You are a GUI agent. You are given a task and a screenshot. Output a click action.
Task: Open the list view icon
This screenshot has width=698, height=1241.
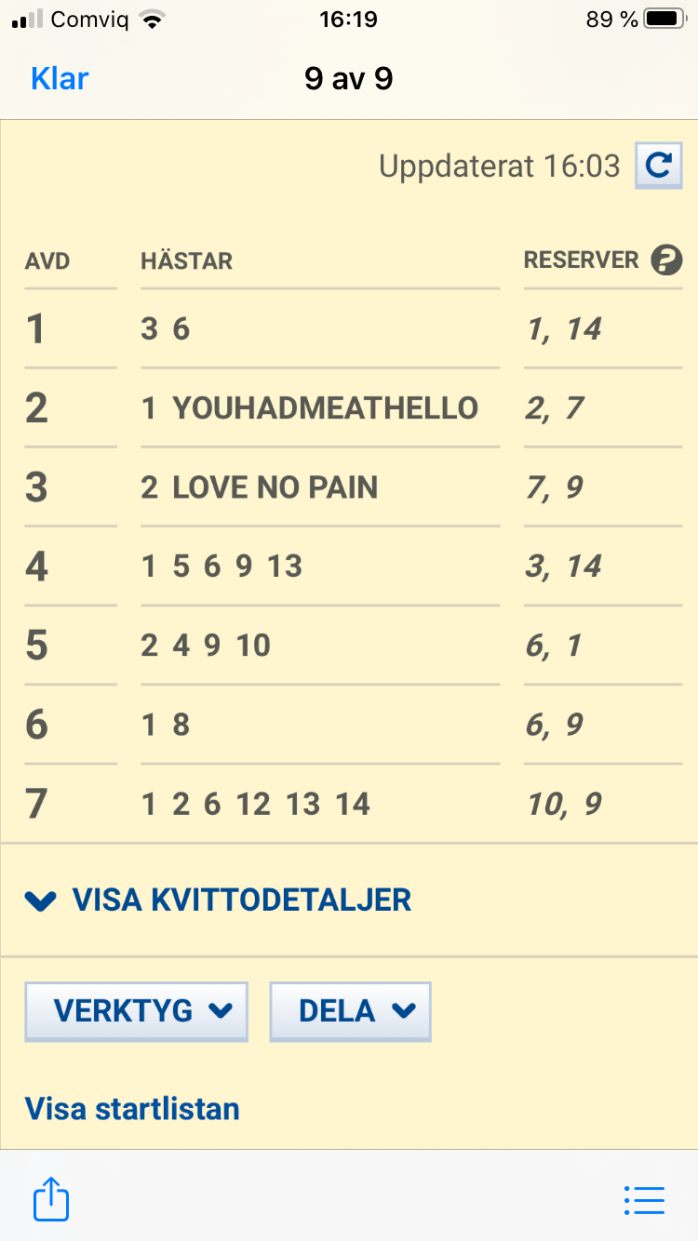(x=643, y=1199)
